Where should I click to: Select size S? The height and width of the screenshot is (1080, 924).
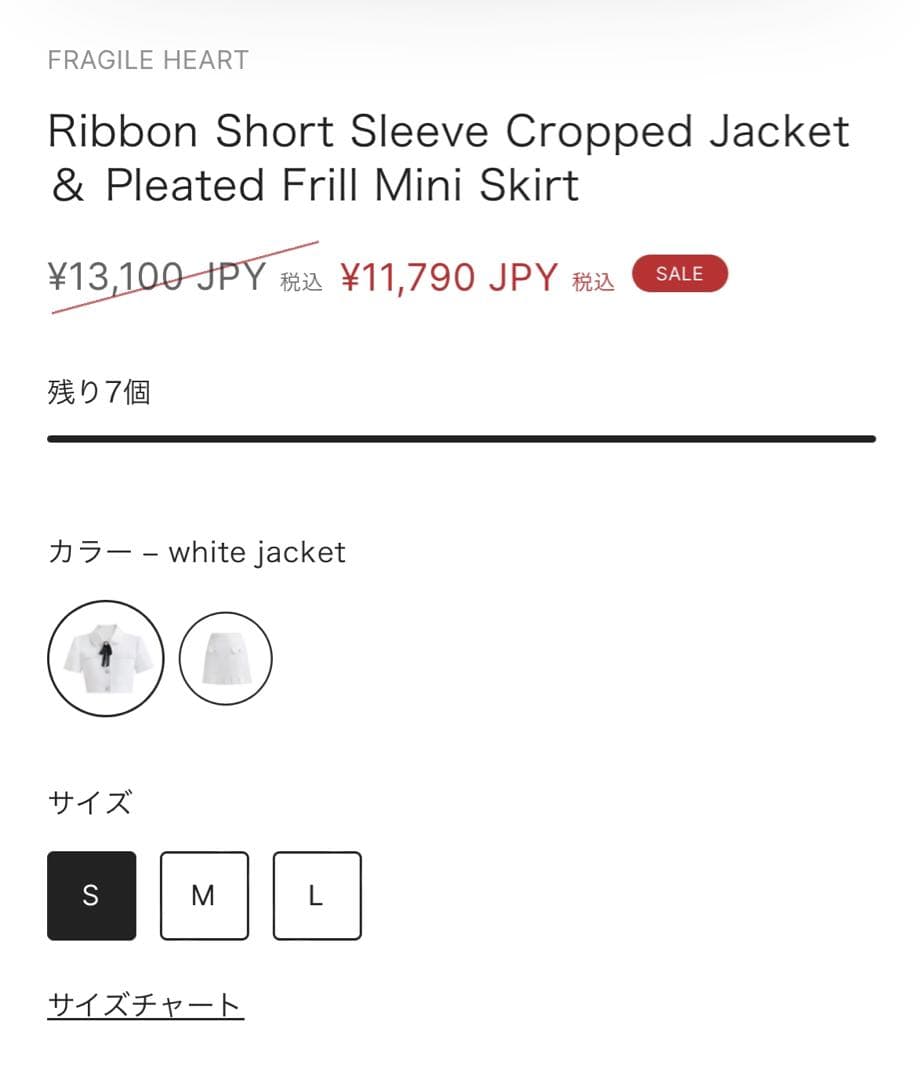tap(91, 895)
